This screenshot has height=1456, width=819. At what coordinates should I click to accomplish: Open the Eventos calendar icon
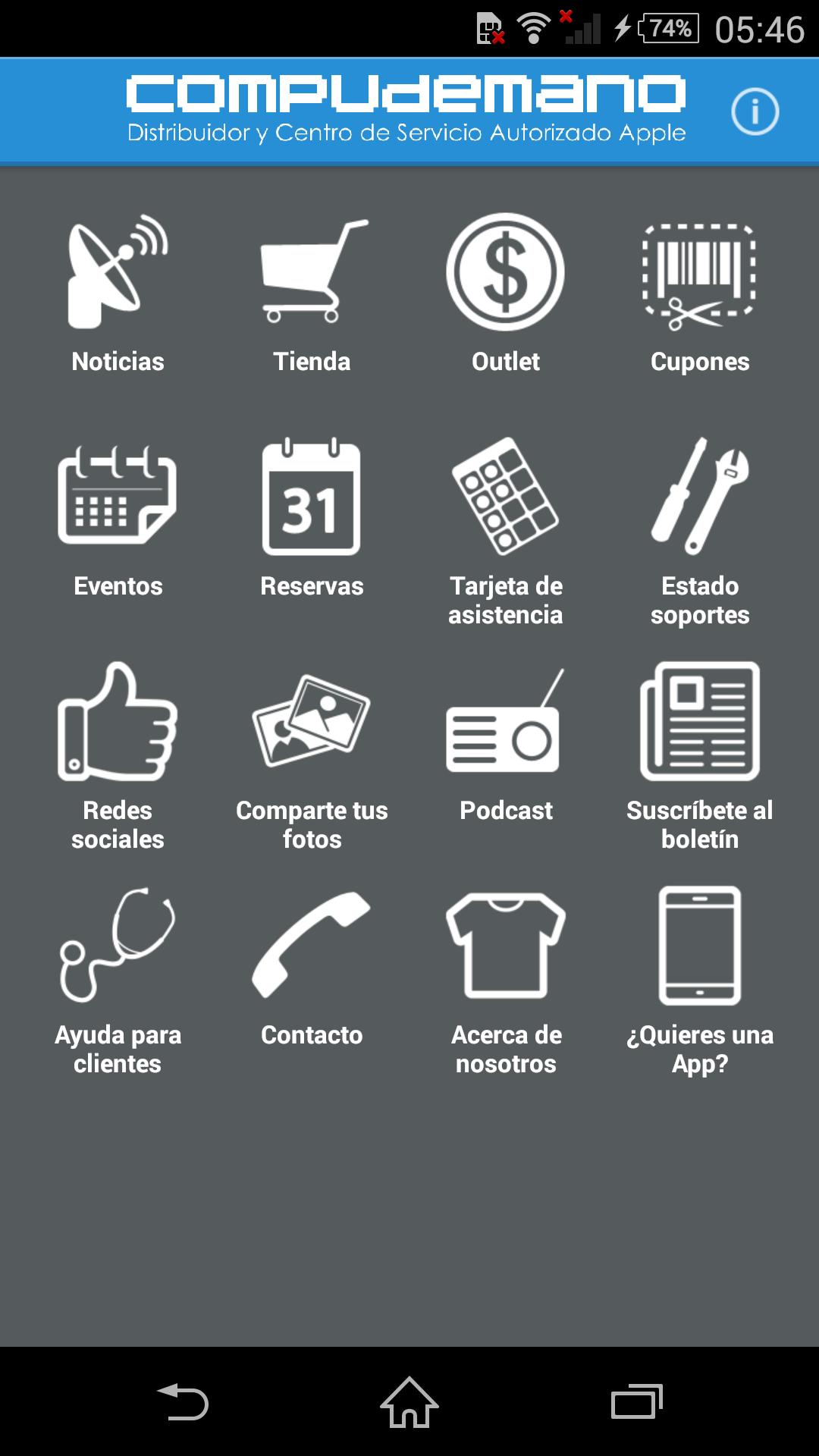(x=118, y=497)
